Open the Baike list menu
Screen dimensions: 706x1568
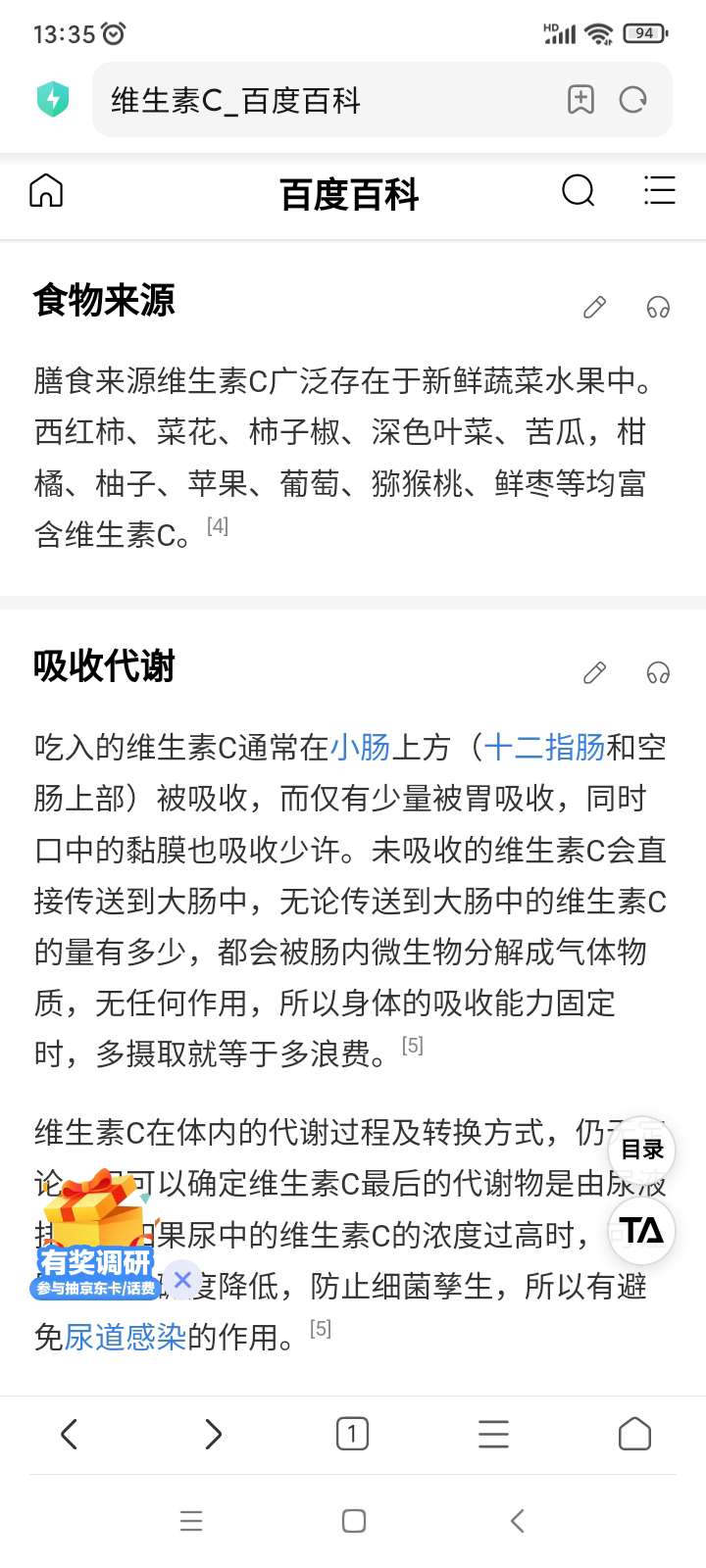click(659, 191)
